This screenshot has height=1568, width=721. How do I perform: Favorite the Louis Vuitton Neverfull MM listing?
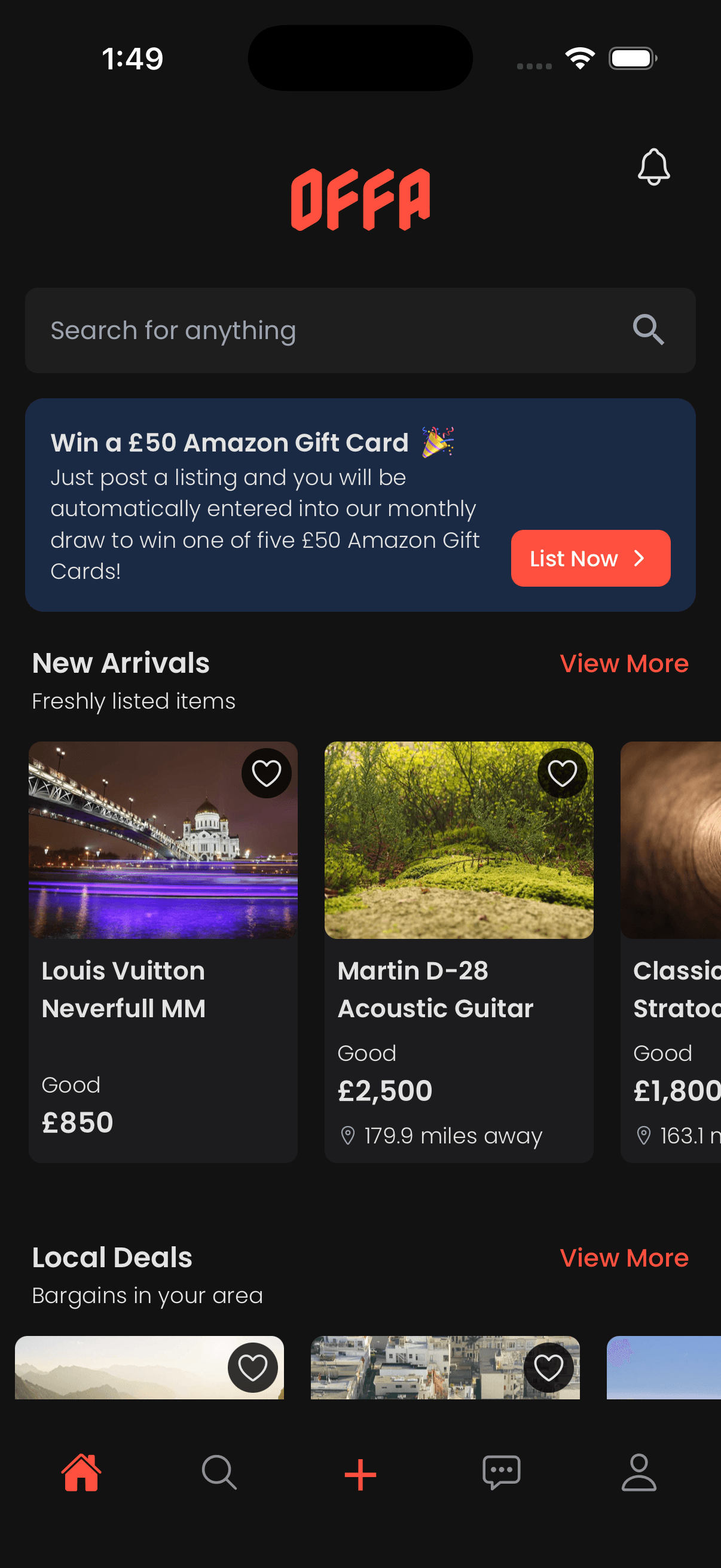point(267,773)
